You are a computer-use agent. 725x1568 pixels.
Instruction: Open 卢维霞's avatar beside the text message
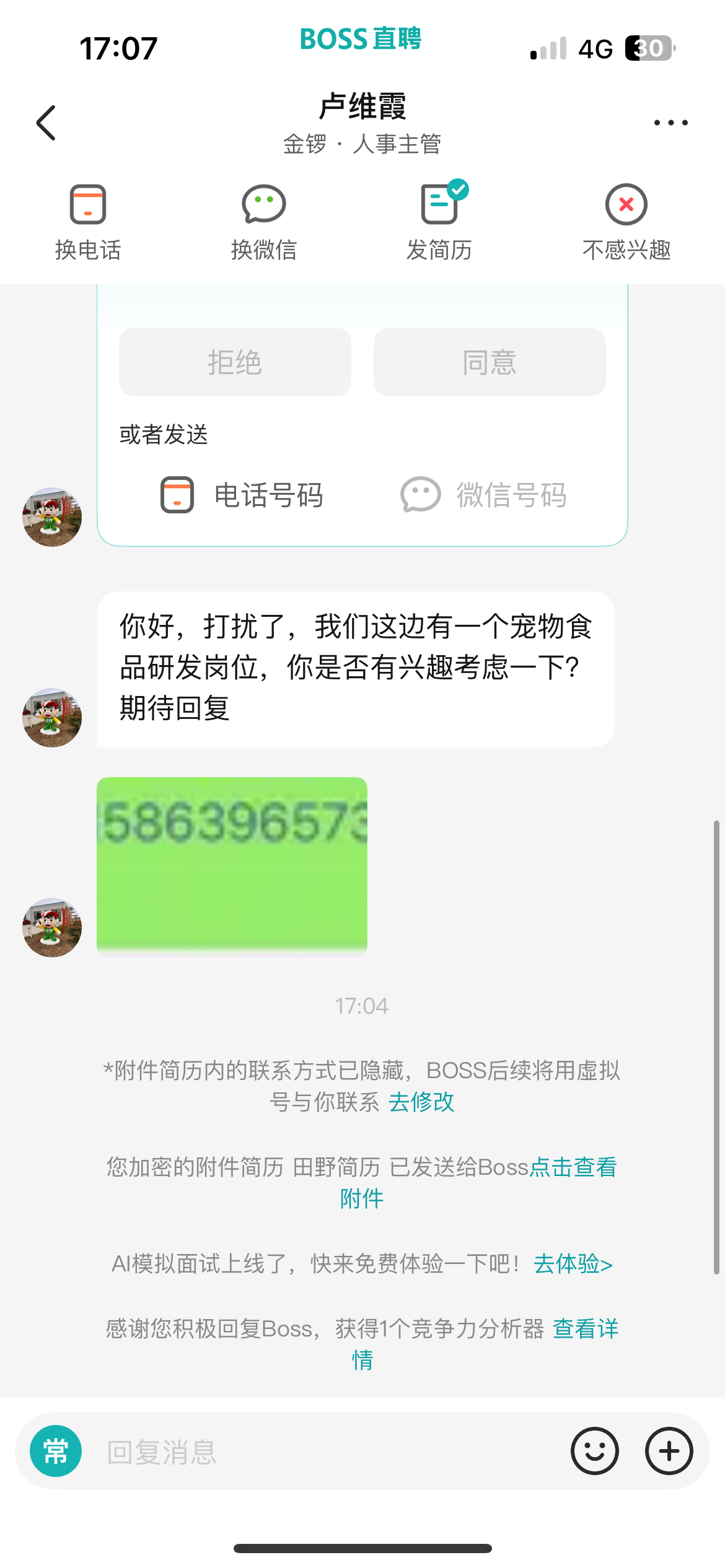[52, 717]
